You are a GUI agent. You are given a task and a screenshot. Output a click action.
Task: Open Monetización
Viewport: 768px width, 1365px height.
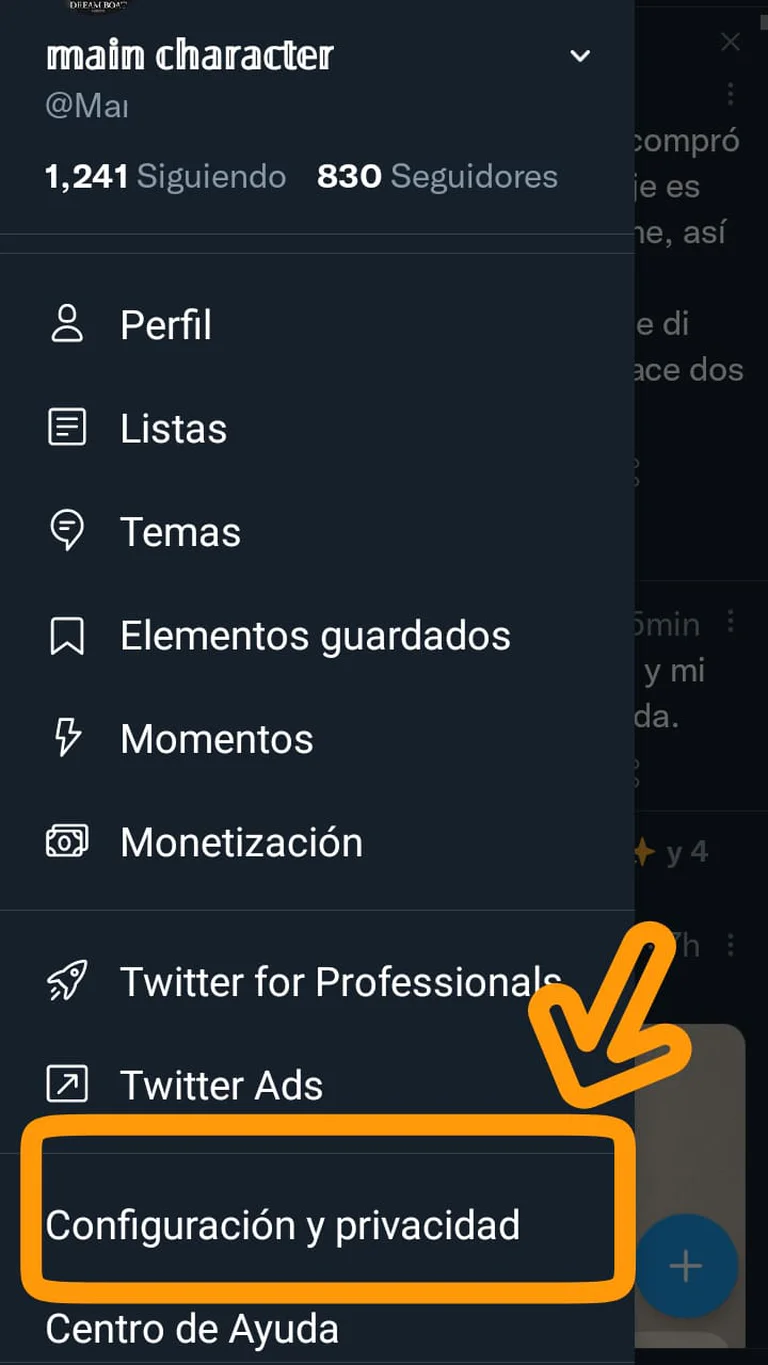tap(241, 843)
